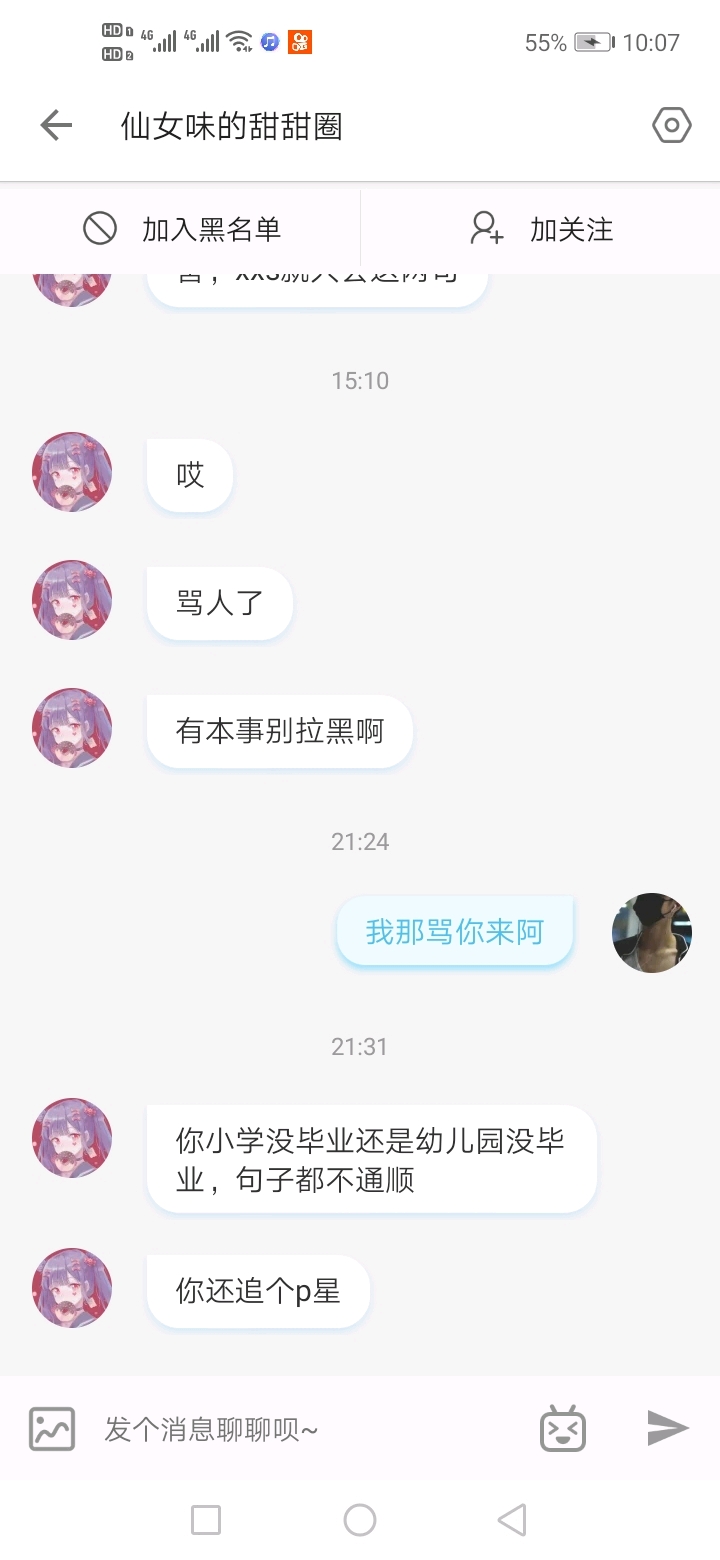Open my avatar beside 我那骂你来阿

point(652,933)
